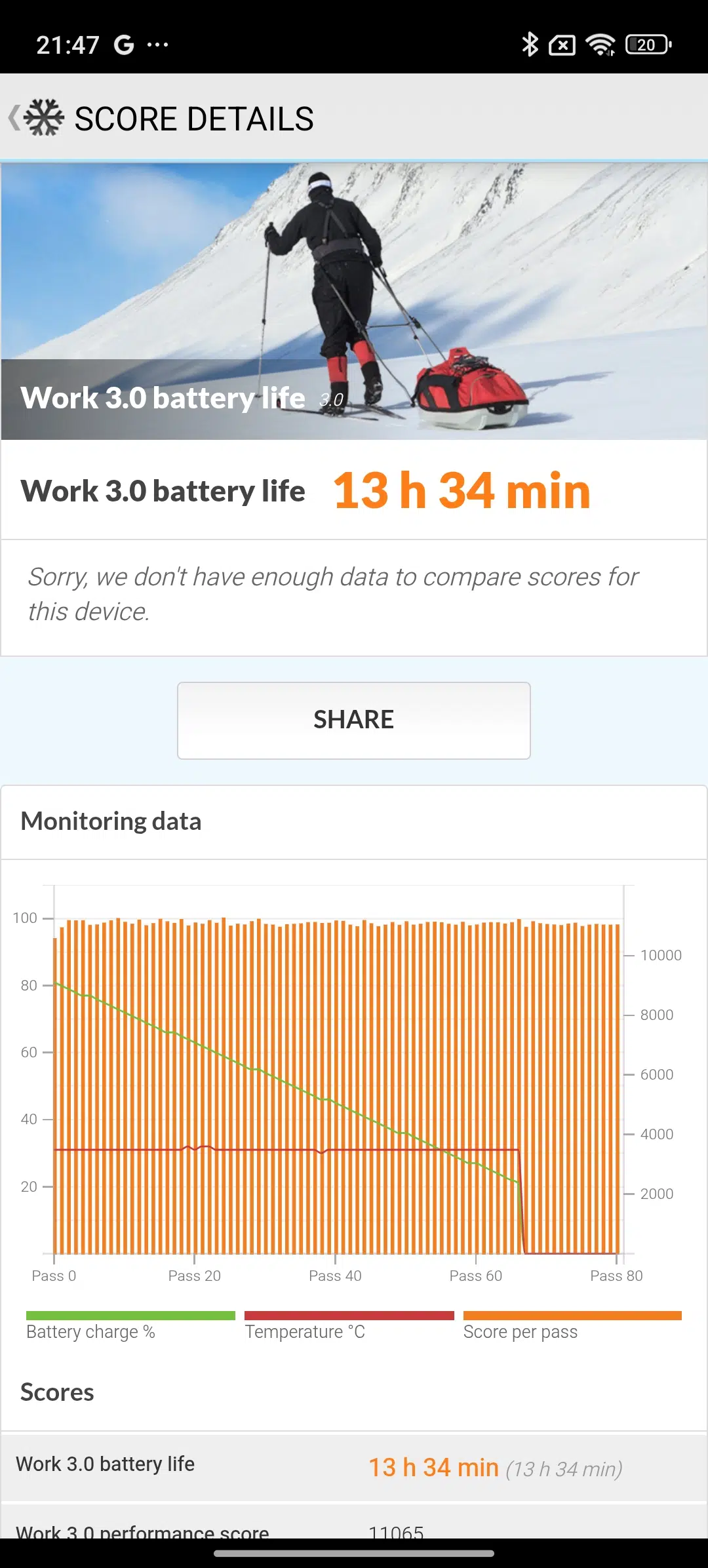Image resolution: width=708 pixels, height=1568 pixels.
Task: Tap the SHARE button
Action: tap(353, 720)
